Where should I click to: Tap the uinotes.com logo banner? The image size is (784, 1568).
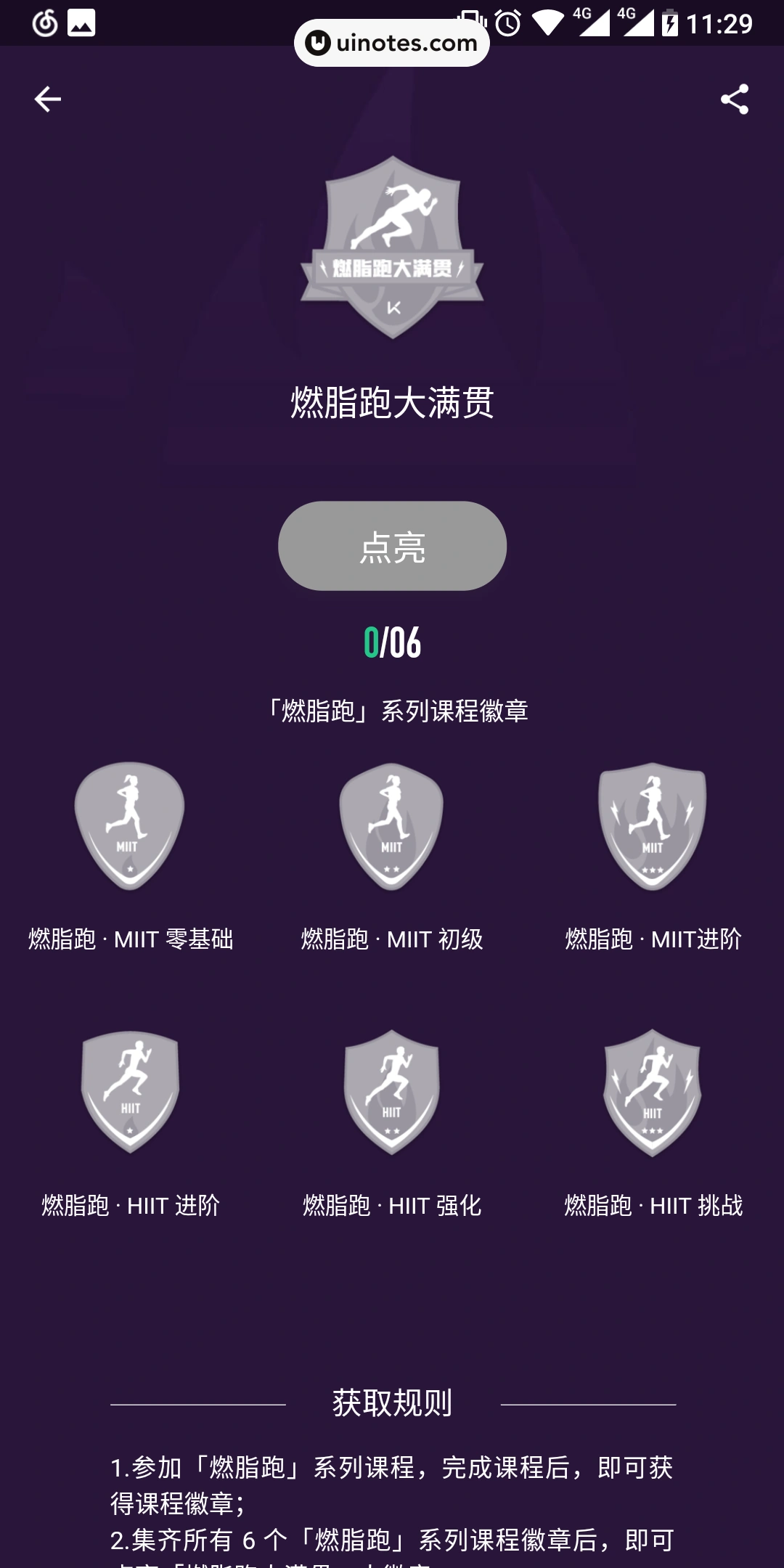[x=391, y=41]
